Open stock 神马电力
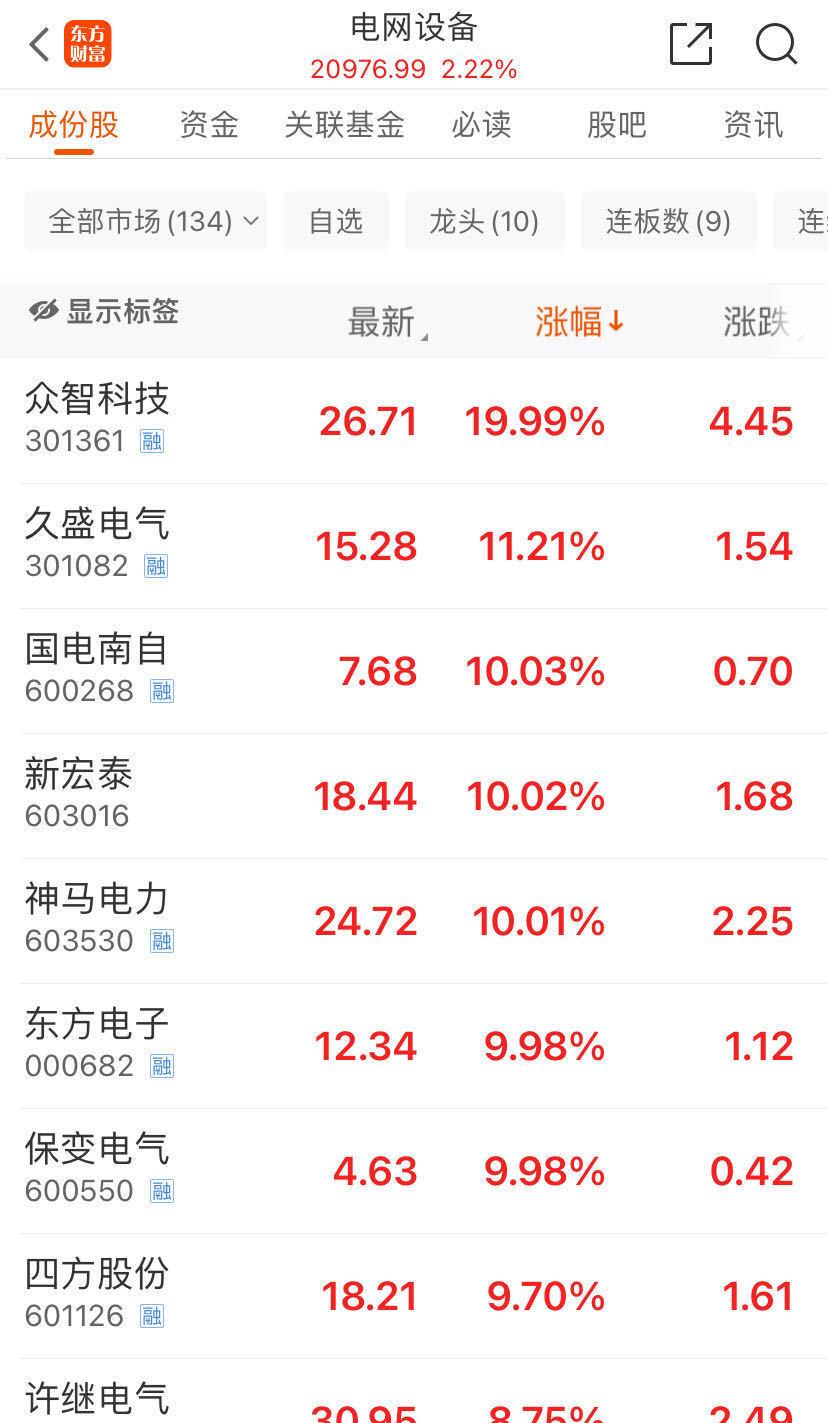828x1423 pixels. pos(414,921)
